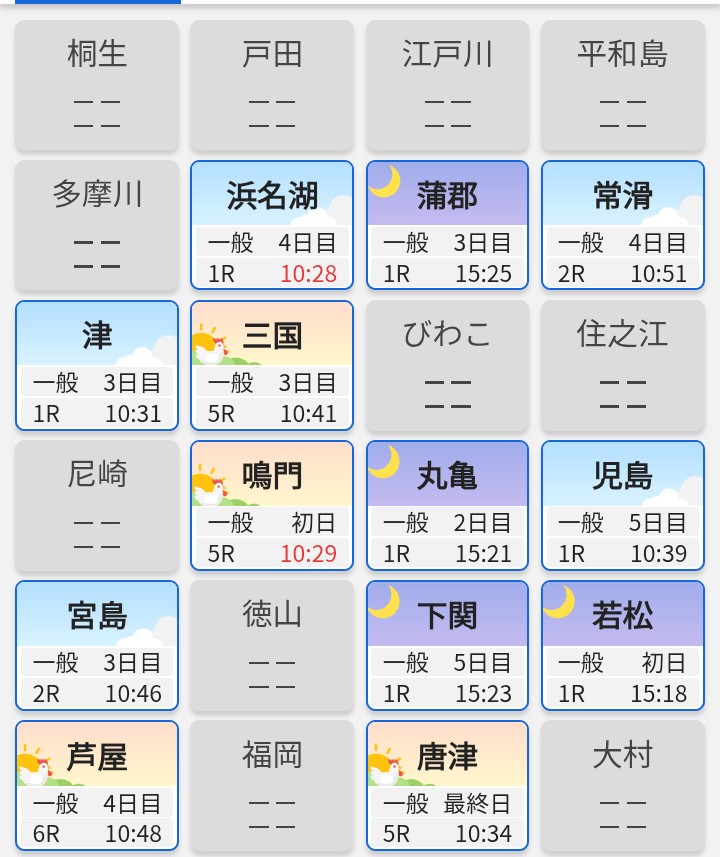This screenshot has height=857, width=720.
Task: Select the 丸亀 venue tile
Action: (x=447, y=505)
